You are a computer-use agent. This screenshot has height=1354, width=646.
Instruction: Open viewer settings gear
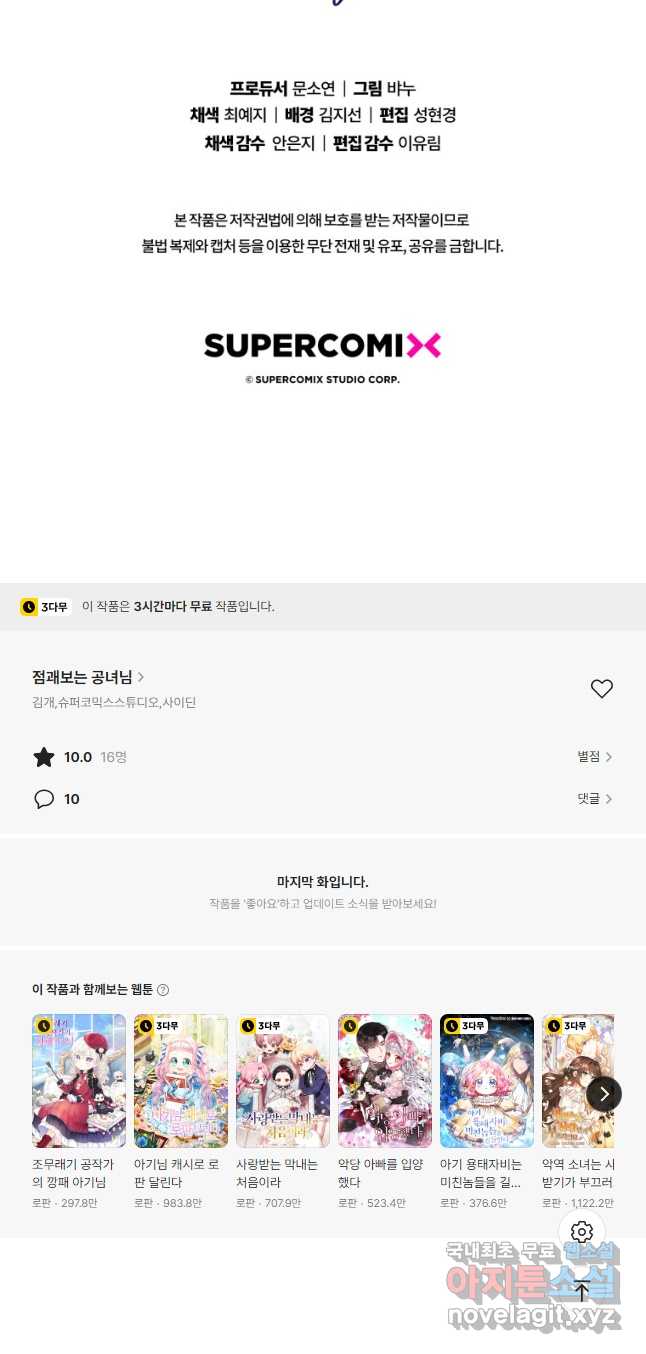[582, 1232]
